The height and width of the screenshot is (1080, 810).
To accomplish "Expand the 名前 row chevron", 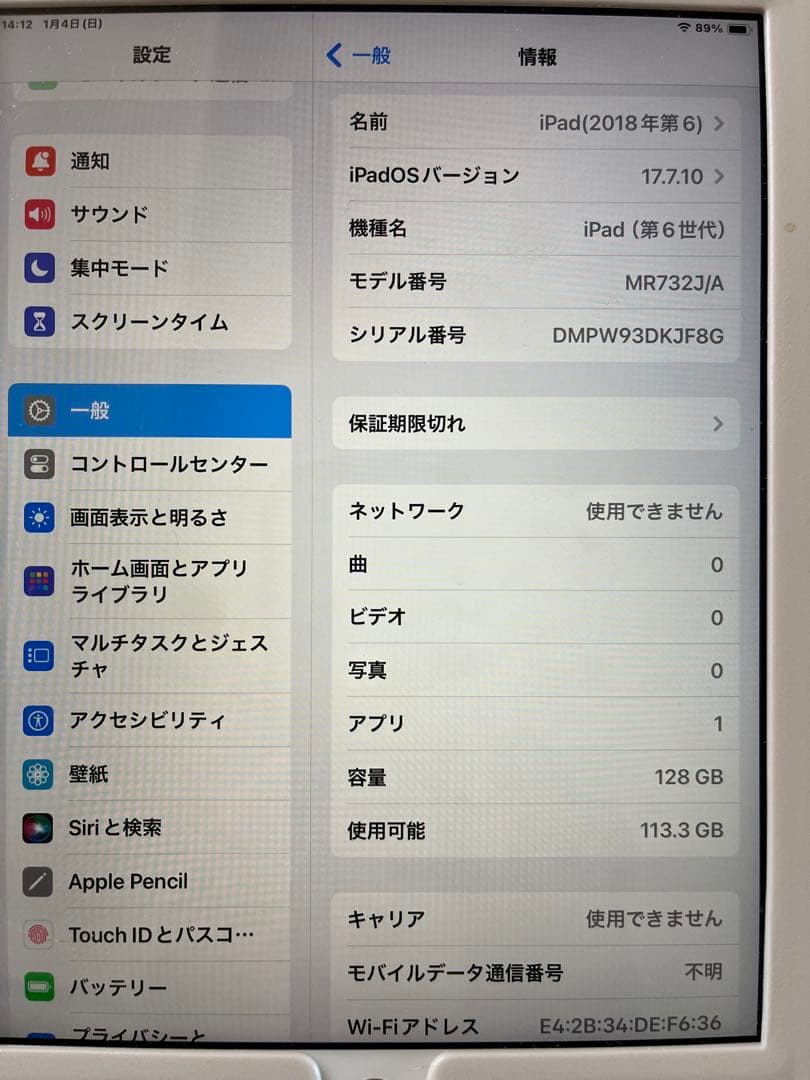I will pos(718,122).
